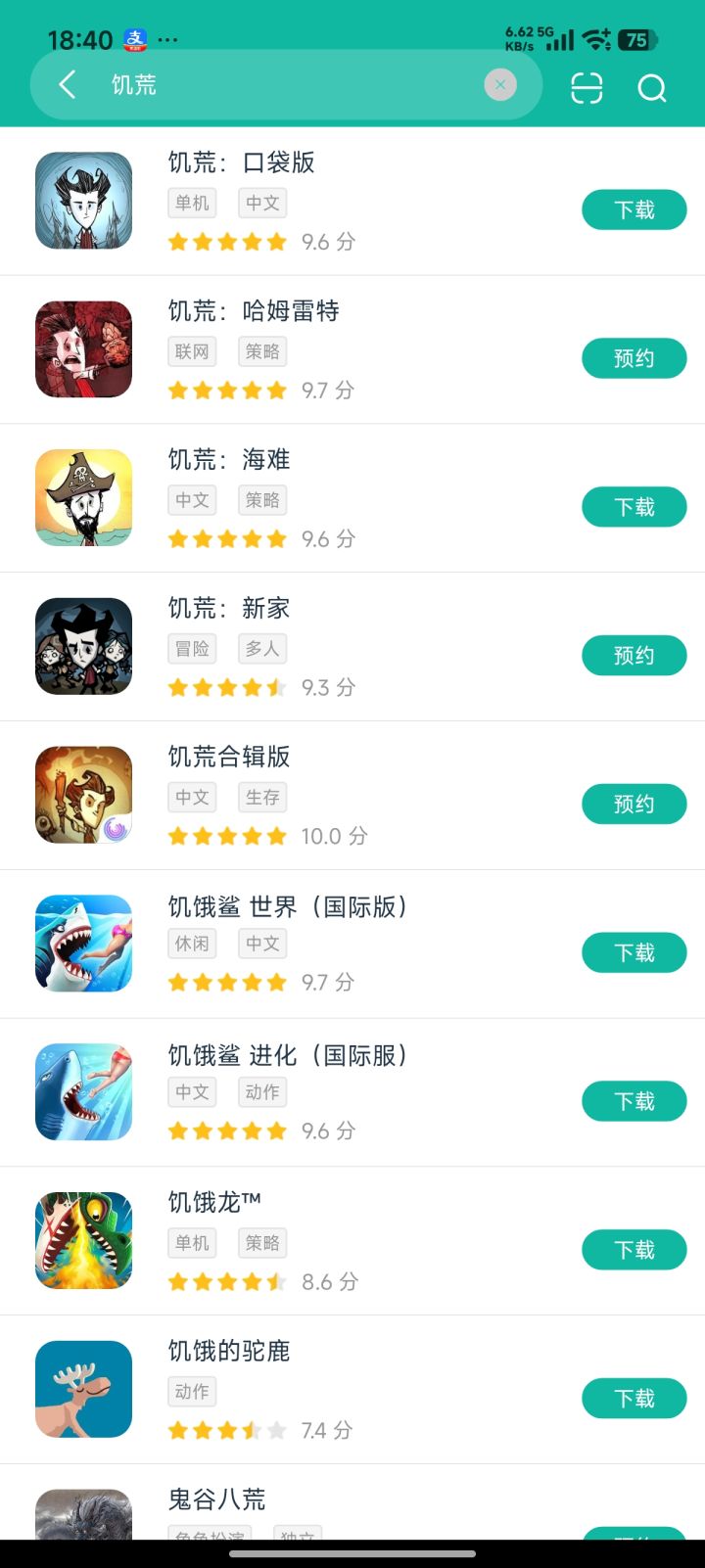Reserve 饥荒：哈姆雷特
Screen dimensions: 705x1568
tap(634, 358)
